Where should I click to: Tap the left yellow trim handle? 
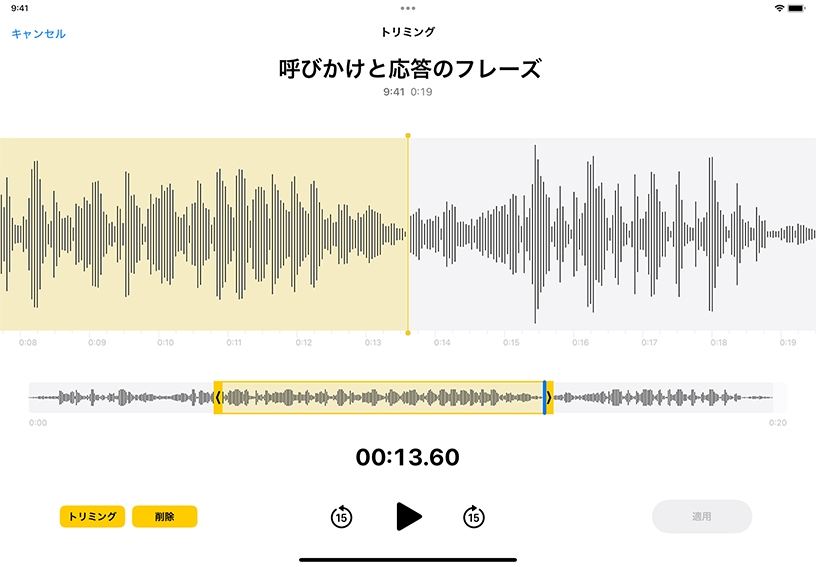pyautogui.click(x=218, y=397)
